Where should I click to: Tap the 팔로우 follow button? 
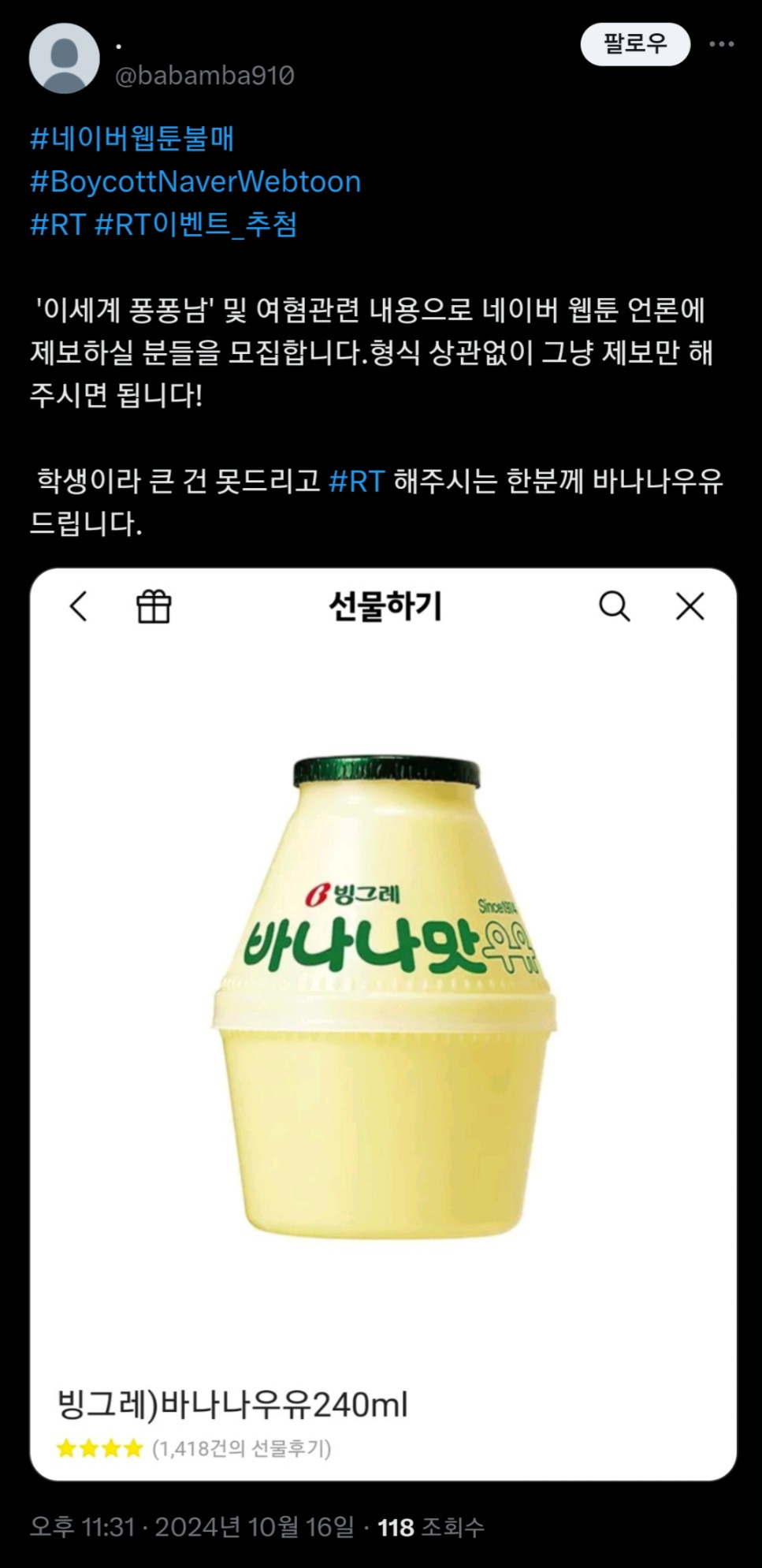tap(635, 44)
